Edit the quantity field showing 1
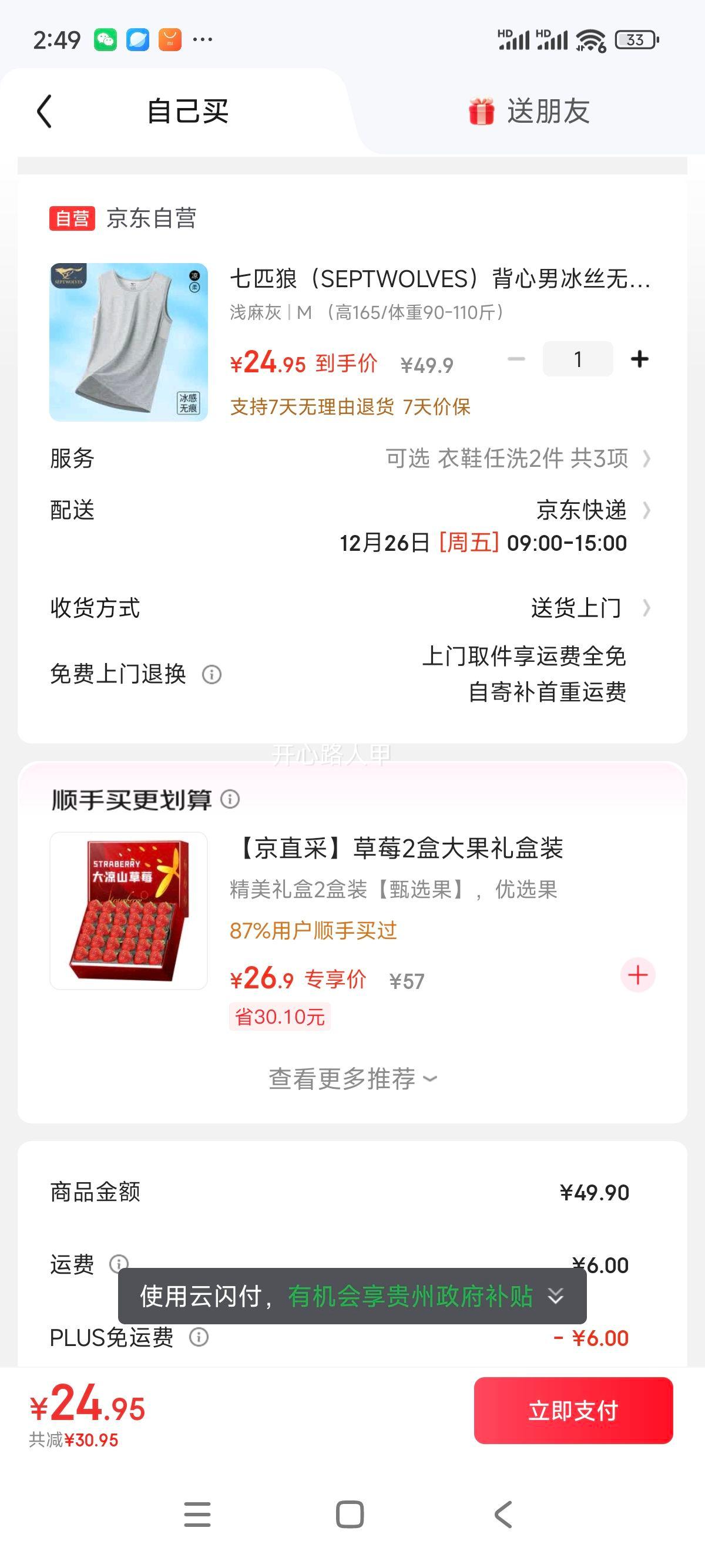Screen dimensions: 705x1568 577,360
